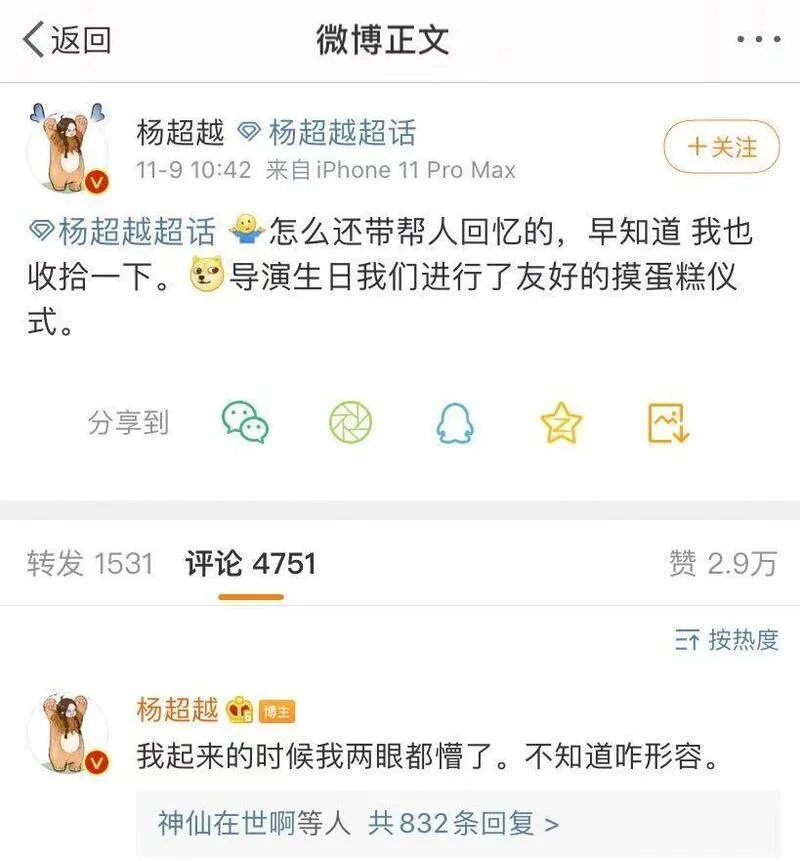Share the post to WeChat
The image size is (800, 861).
(x=245, y=423)
